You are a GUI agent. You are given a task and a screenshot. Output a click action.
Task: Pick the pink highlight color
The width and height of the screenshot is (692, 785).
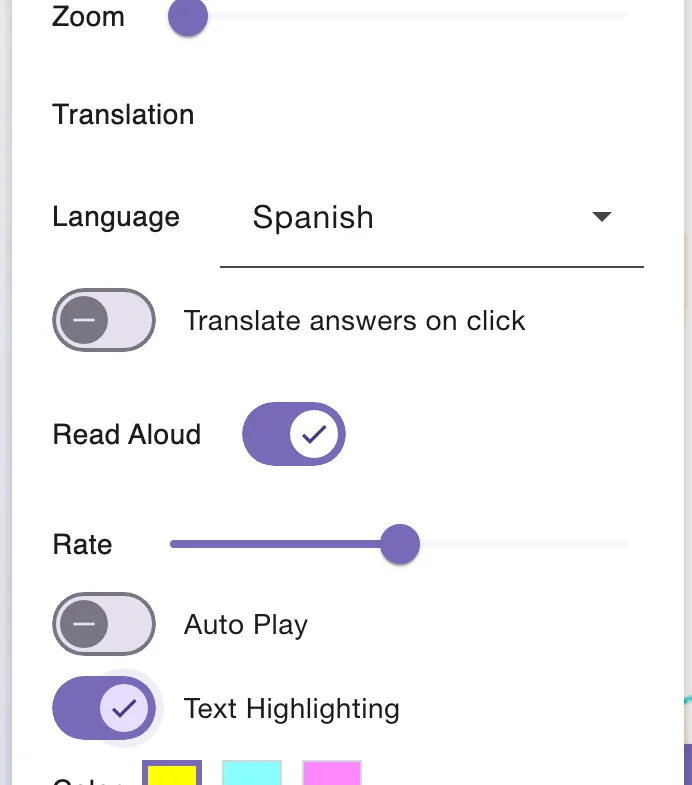click(x=332, y=772)
